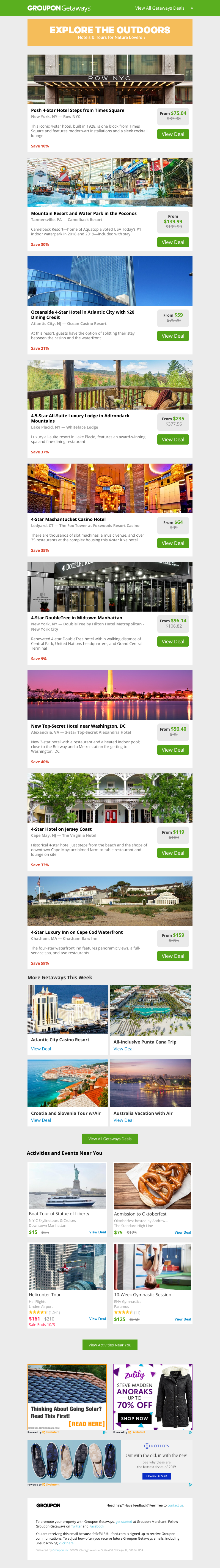View Deal for Virginia Hotel in Cape May
220x1568 pixels.
click(173, 853)
